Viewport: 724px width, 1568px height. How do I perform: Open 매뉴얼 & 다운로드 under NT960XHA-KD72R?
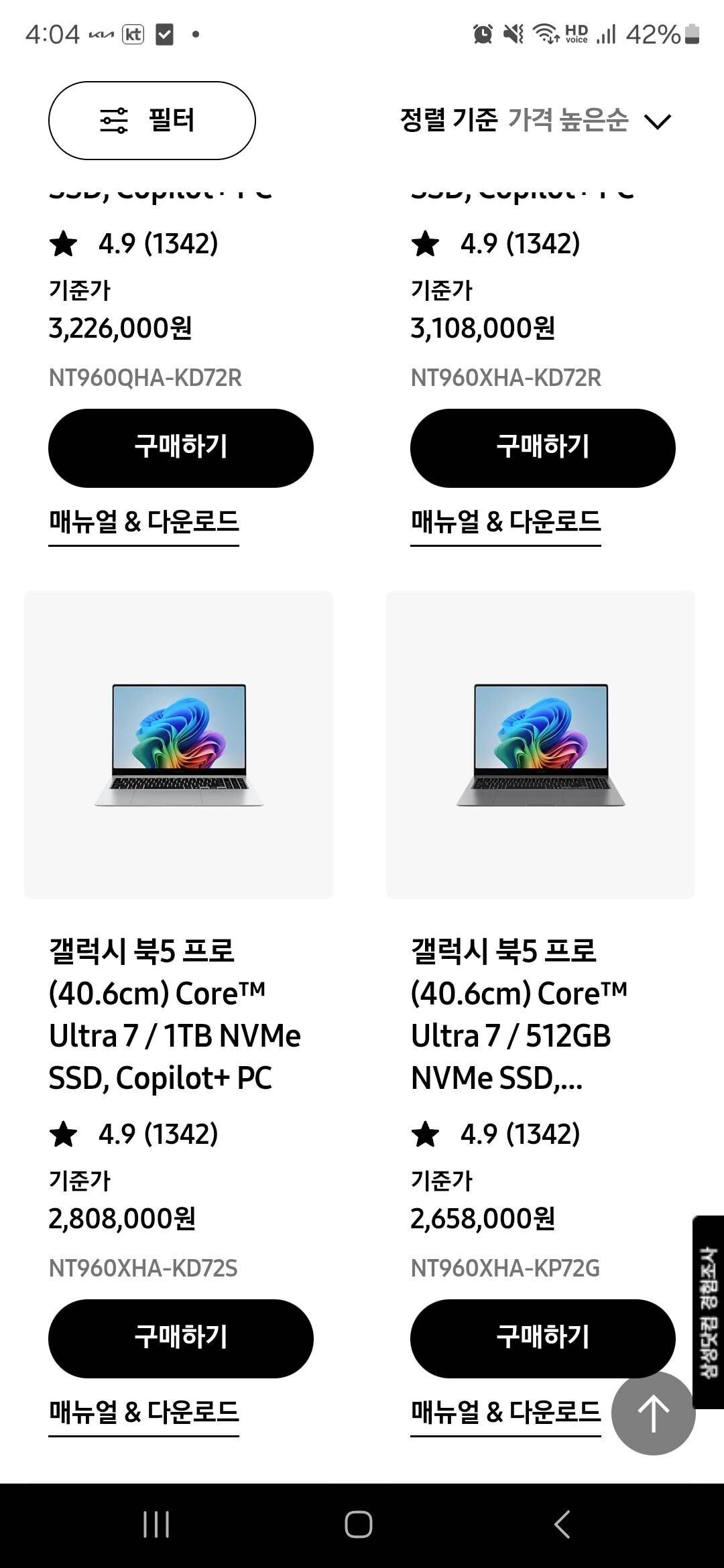[x=505, y=522]
